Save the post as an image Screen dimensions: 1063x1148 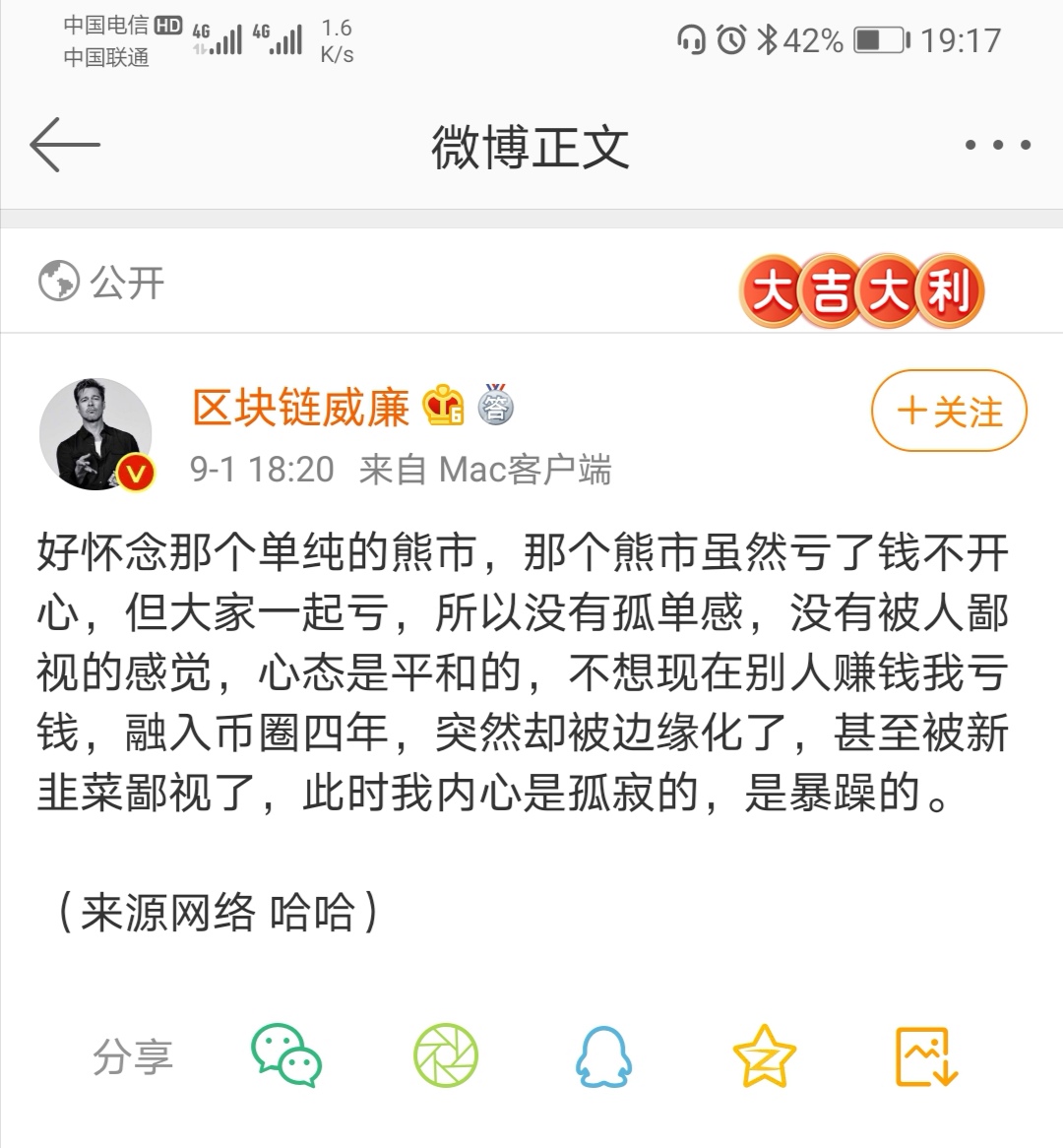[x=926, y=1055]
